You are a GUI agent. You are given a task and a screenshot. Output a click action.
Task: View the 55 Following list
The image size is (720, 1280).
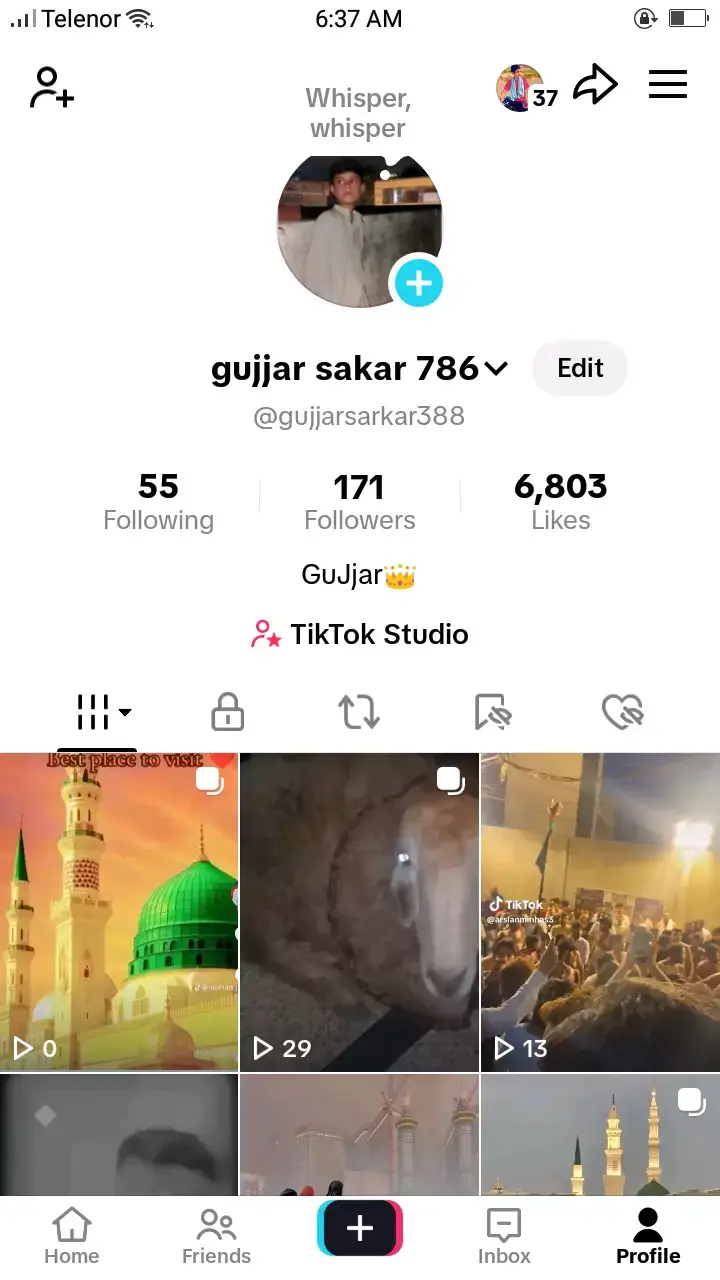[x=158, y=502]
